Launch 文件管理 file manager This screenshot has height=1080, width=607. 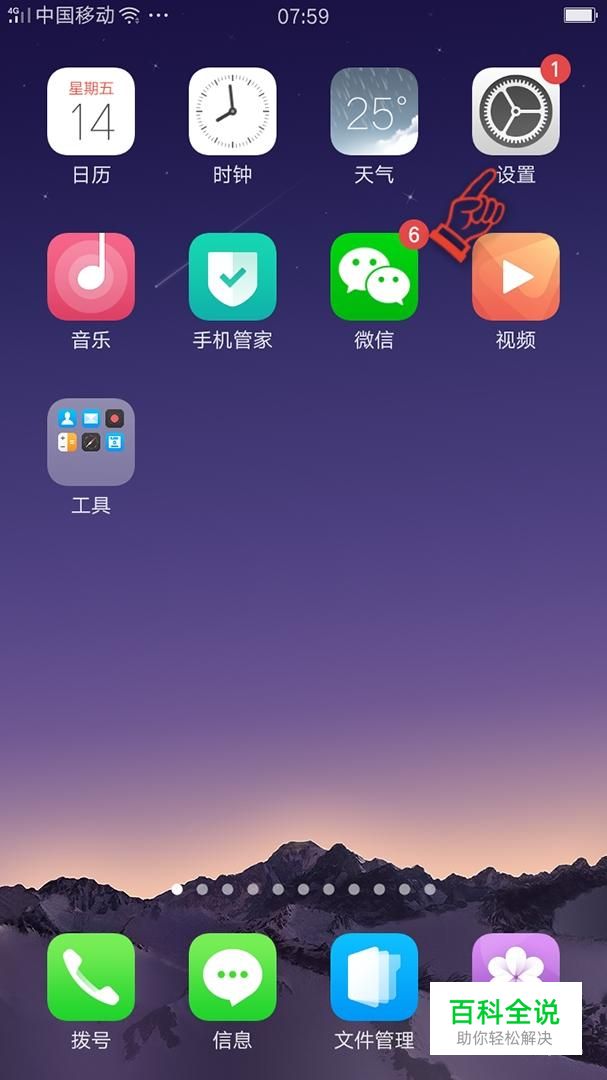click(374, 977)
